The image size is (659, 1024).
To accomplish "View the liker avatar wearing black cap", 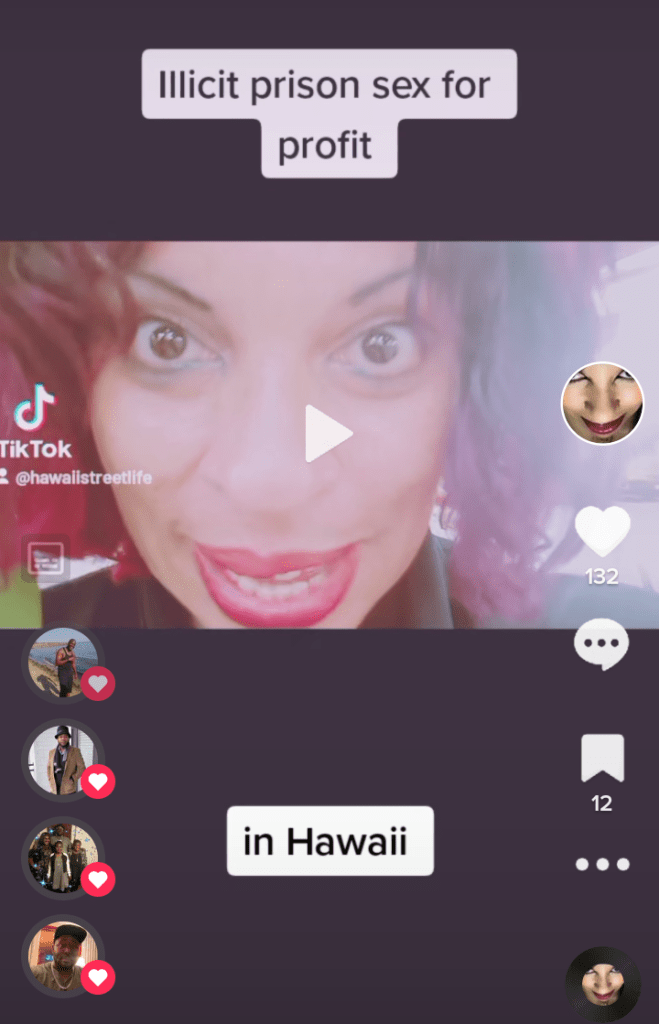I will point(63,956).
